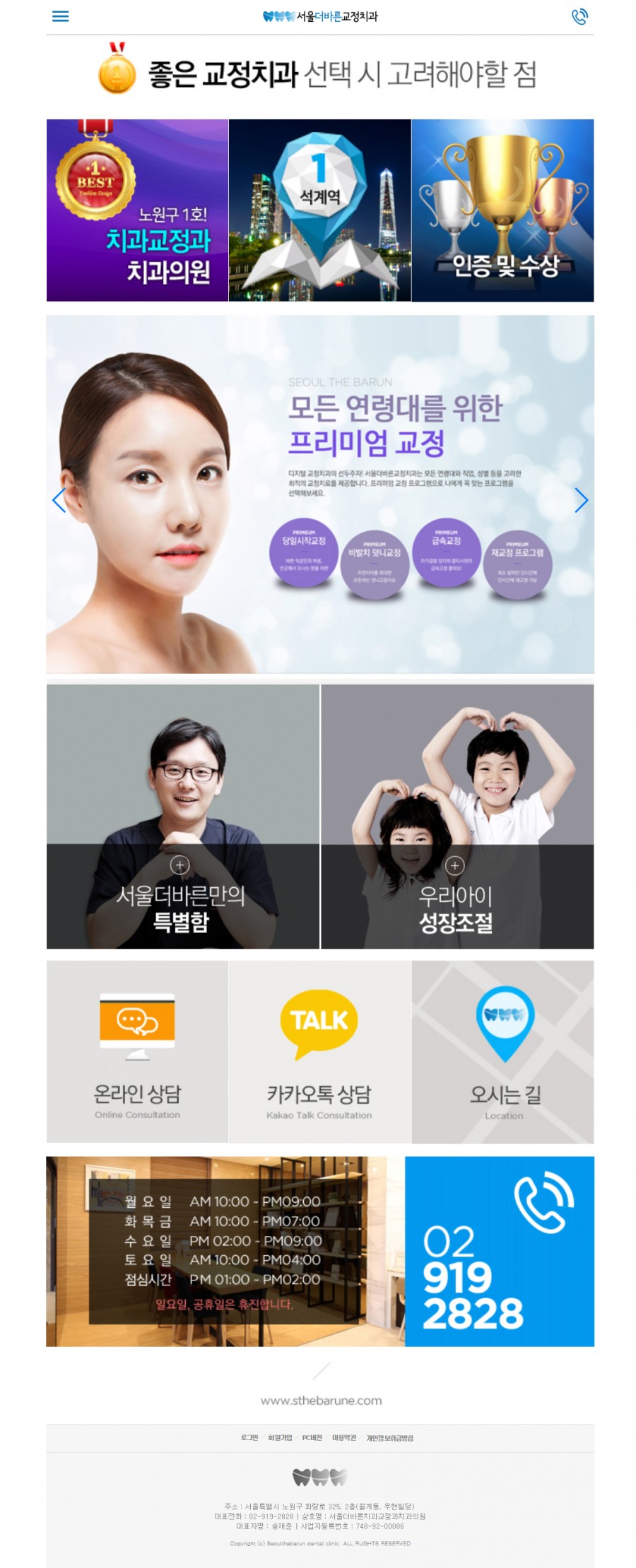Open the hamburger menu
Screen dimensions: 636x1568
[x=61, y=16]
